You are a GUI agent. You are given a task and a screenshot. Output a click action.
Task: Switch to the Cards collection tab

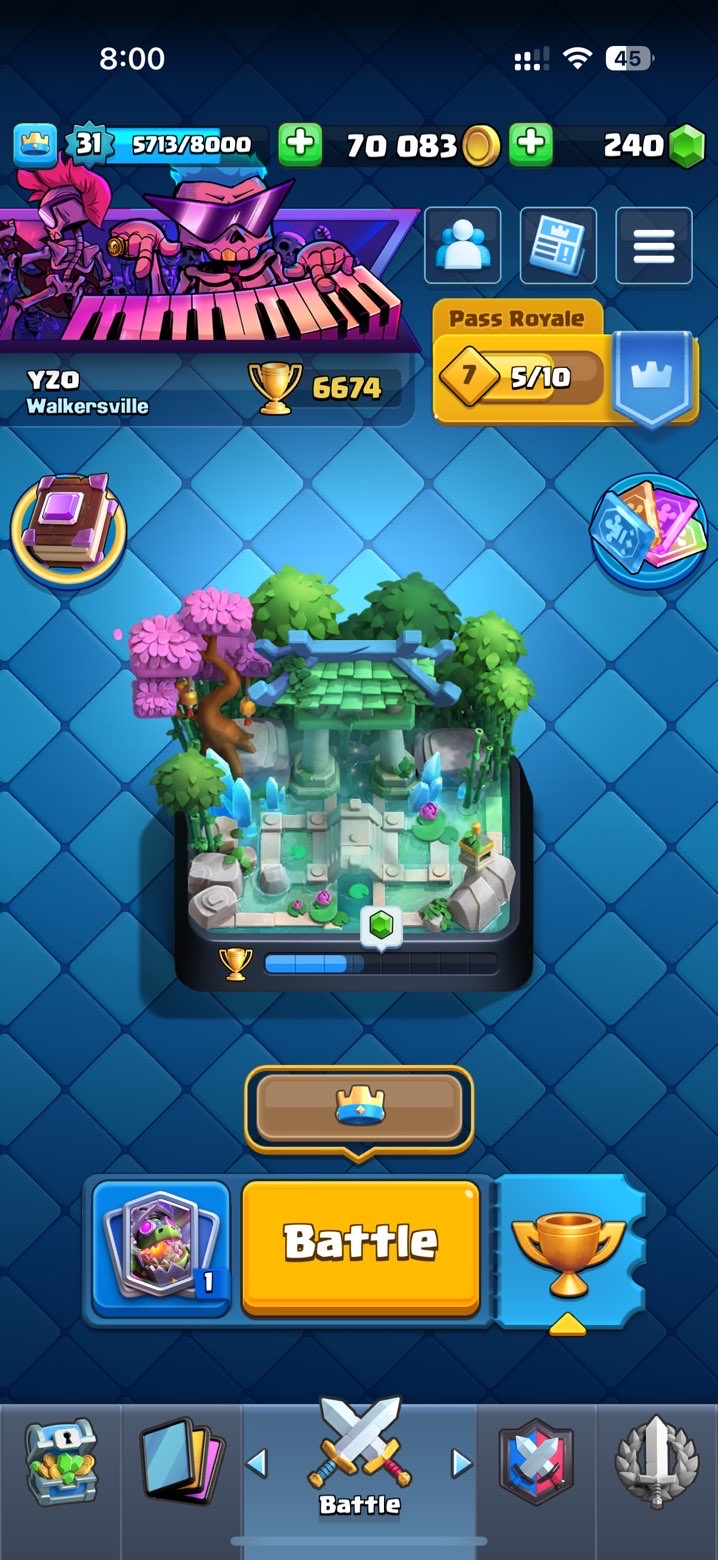[181, 1464]
